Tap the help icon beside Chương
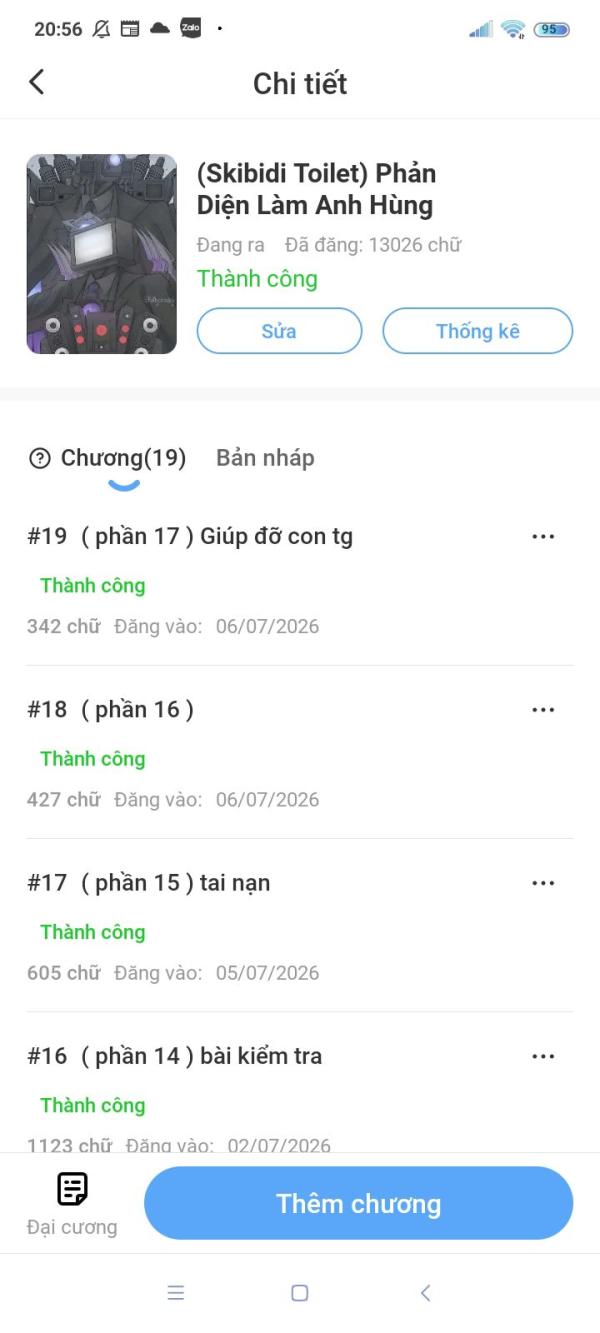The height and width of the screenshot is (1333, 600). [x=40, y=459]
